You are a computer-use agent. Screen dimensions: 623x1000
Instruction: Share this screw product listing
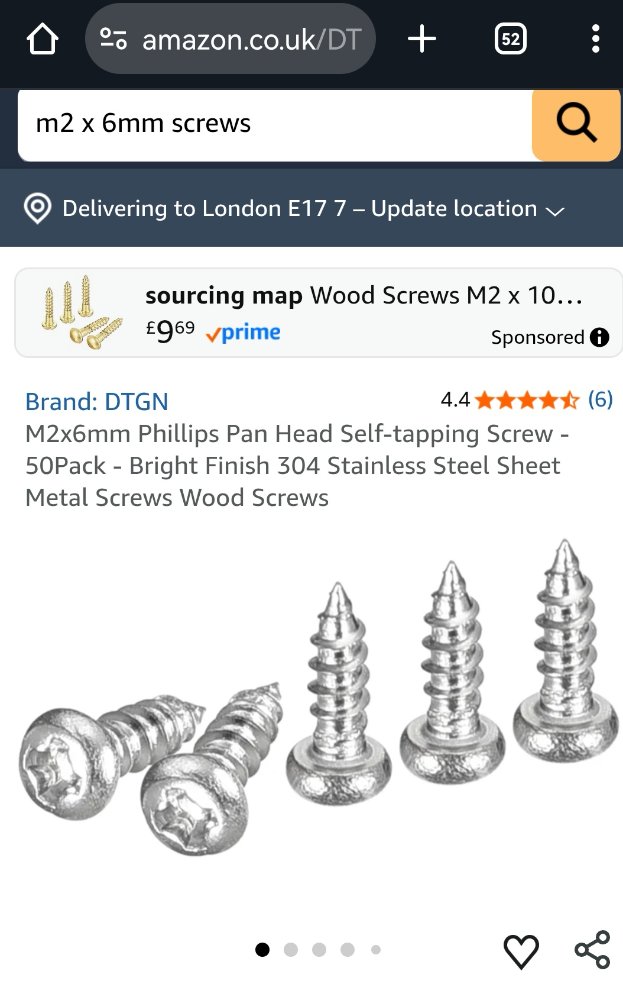pyautogui.click(x=592, y=950)
